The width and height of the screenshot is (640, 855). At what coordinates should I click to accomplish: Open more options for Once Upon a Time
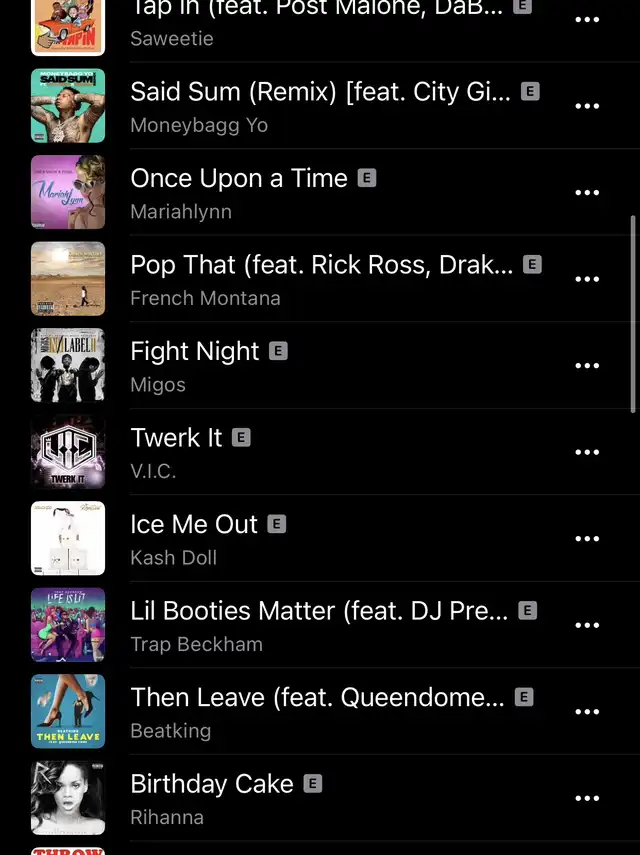coord(587,193)
